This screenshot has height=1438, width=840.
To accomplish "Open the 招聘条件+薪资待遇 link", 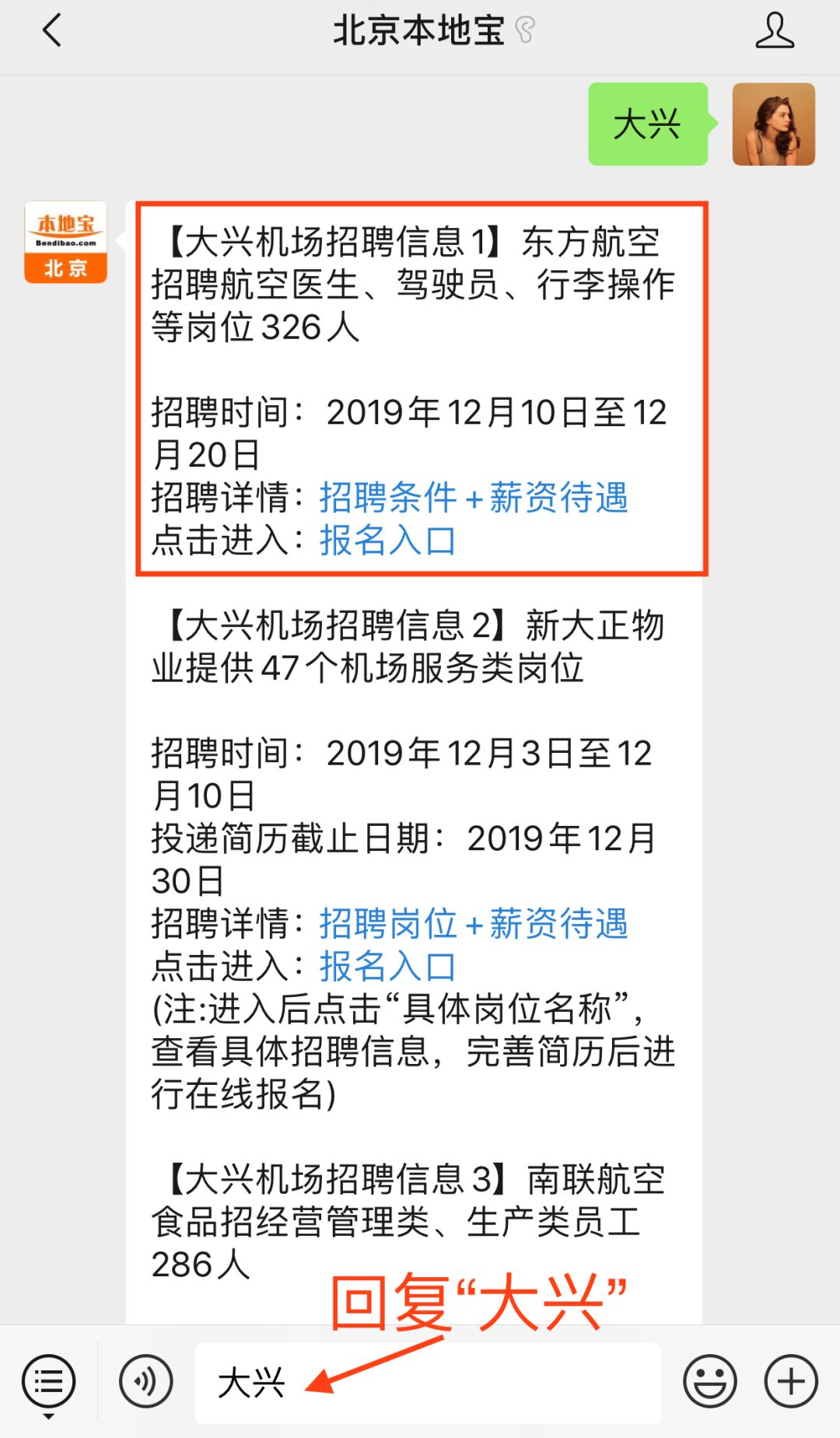I will coord(473,498).
